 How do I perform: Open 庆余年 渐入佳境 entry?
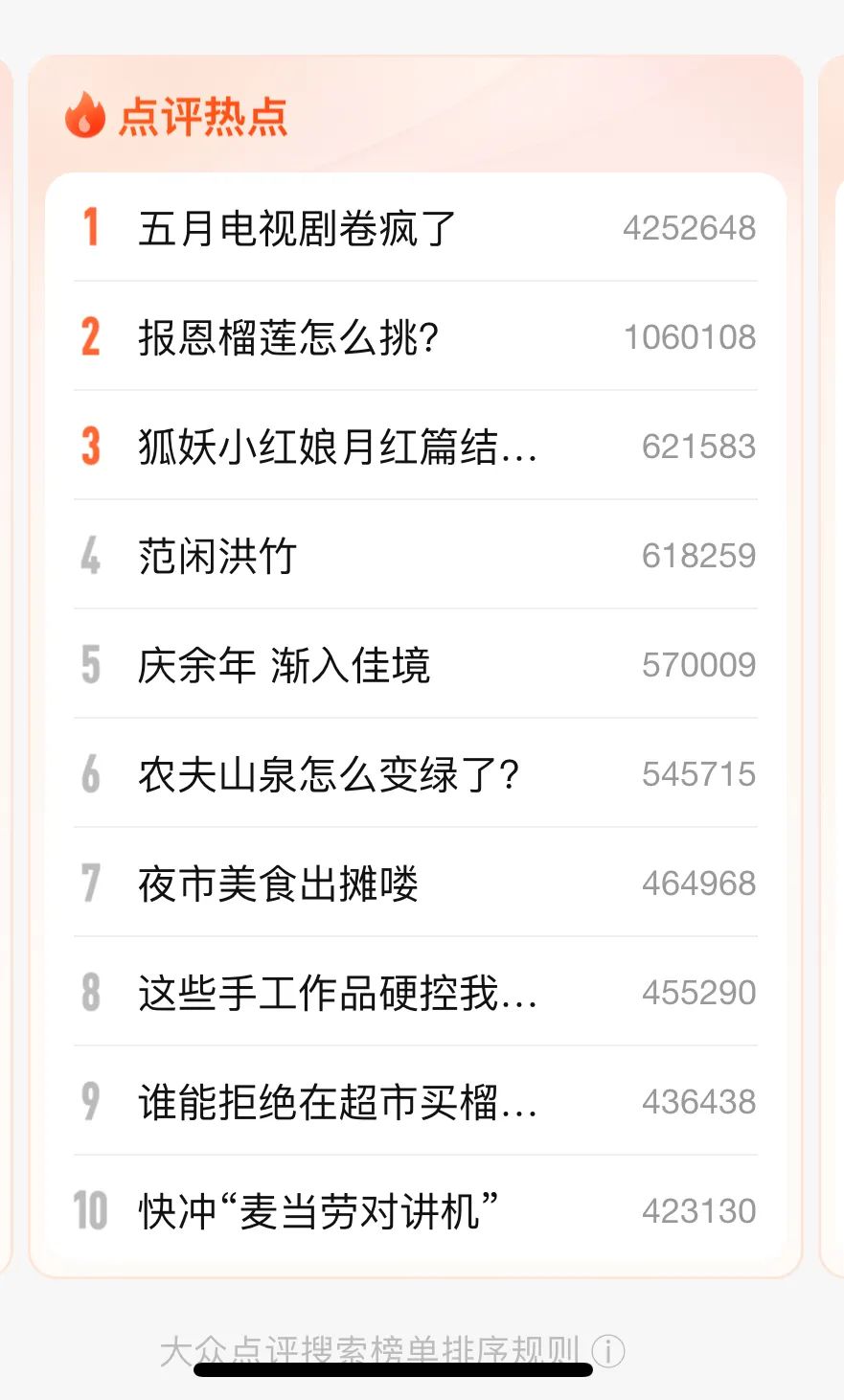[x=416, y=664]
